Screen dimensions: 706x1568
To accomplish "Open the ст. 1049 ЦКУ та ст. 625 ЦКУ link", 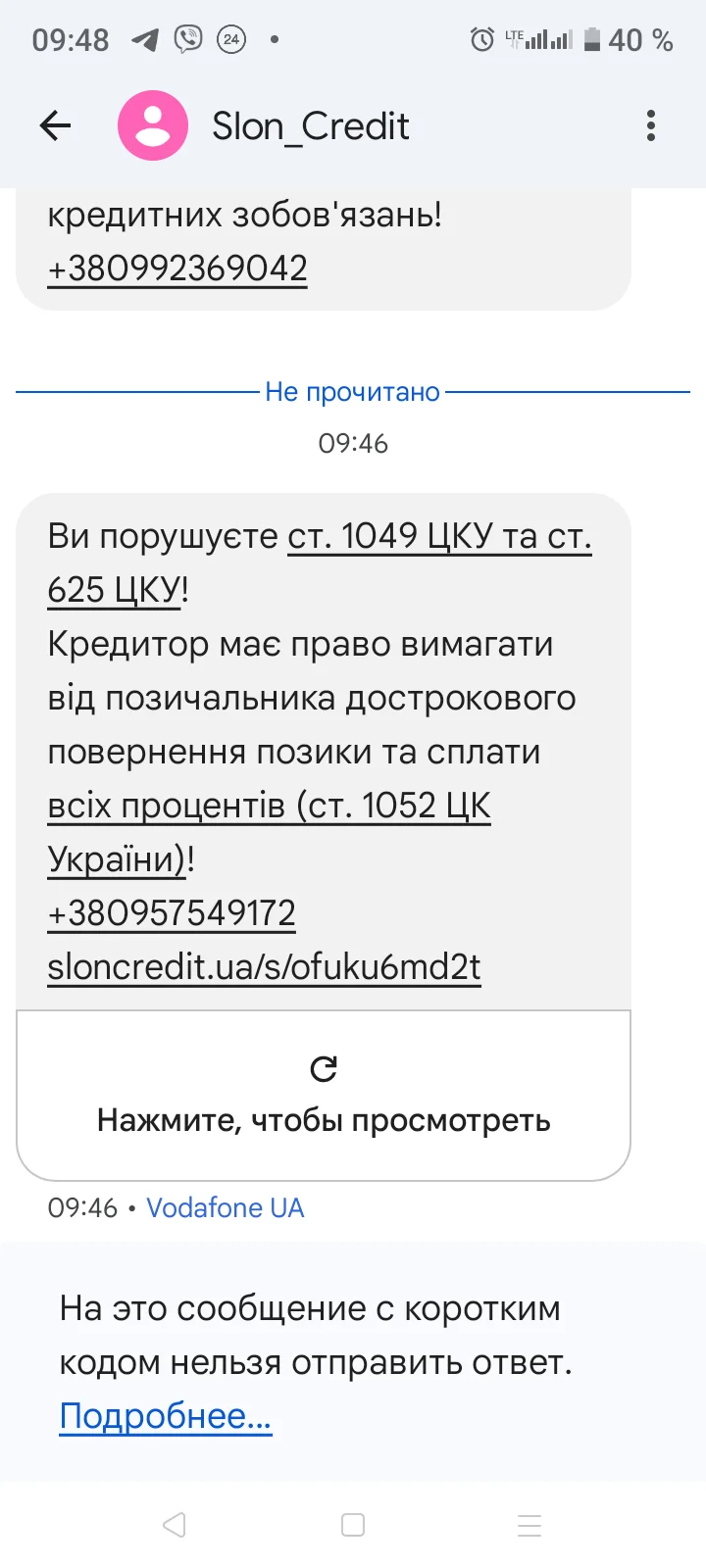I will coord(438,537).
